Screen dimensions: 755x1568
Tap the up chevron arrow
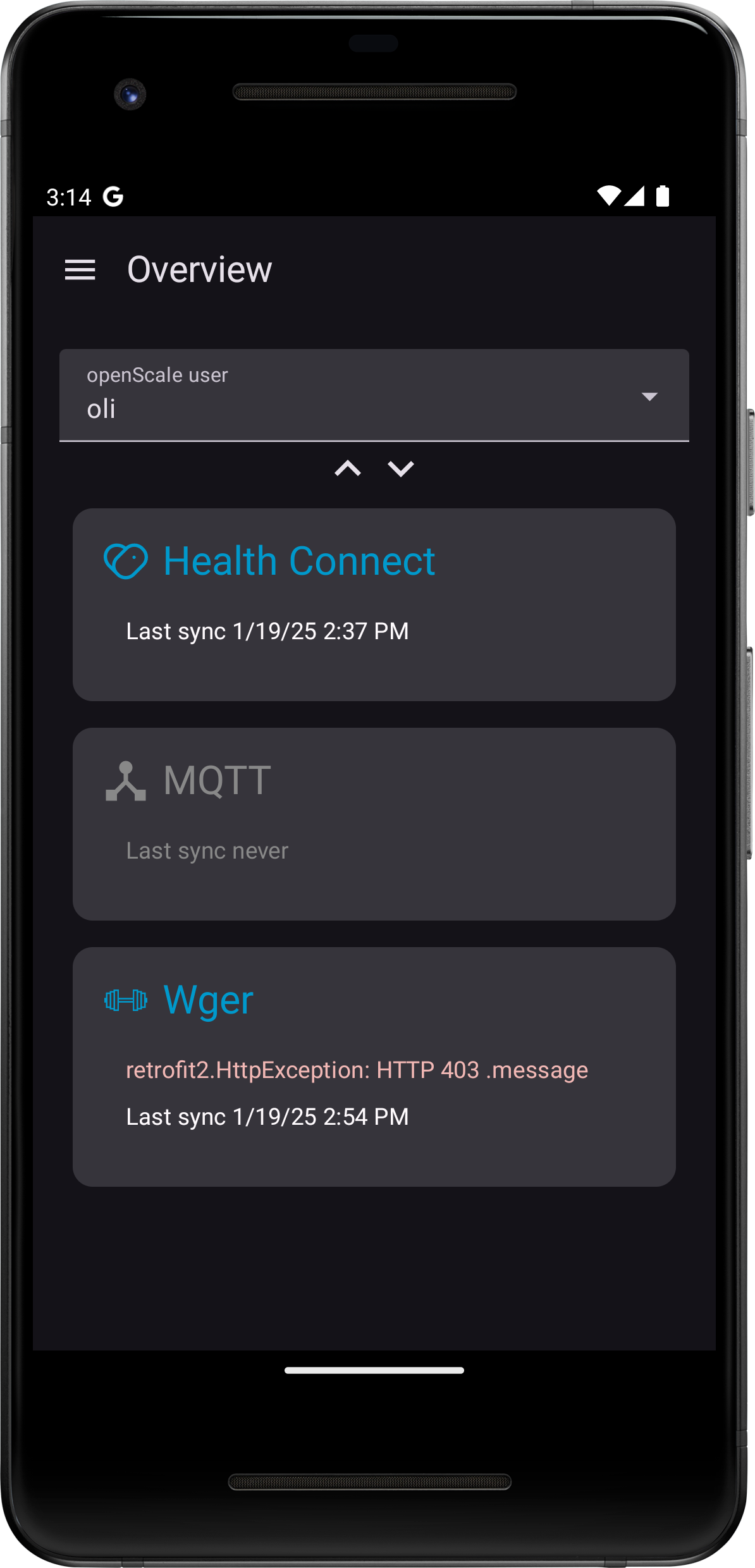tap(348, 469)
